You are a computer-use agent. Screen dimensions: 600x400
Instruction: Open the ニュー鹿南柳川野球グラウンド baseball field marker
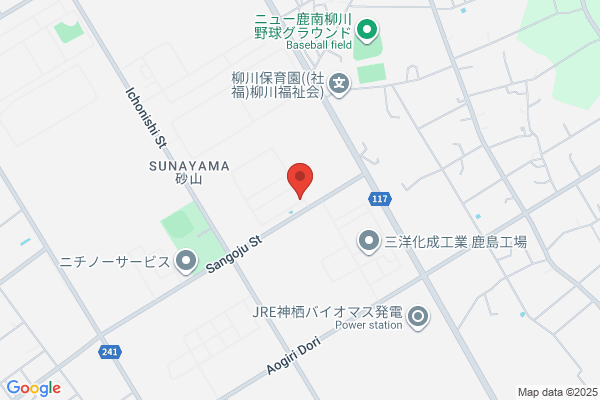coord(367,30)
